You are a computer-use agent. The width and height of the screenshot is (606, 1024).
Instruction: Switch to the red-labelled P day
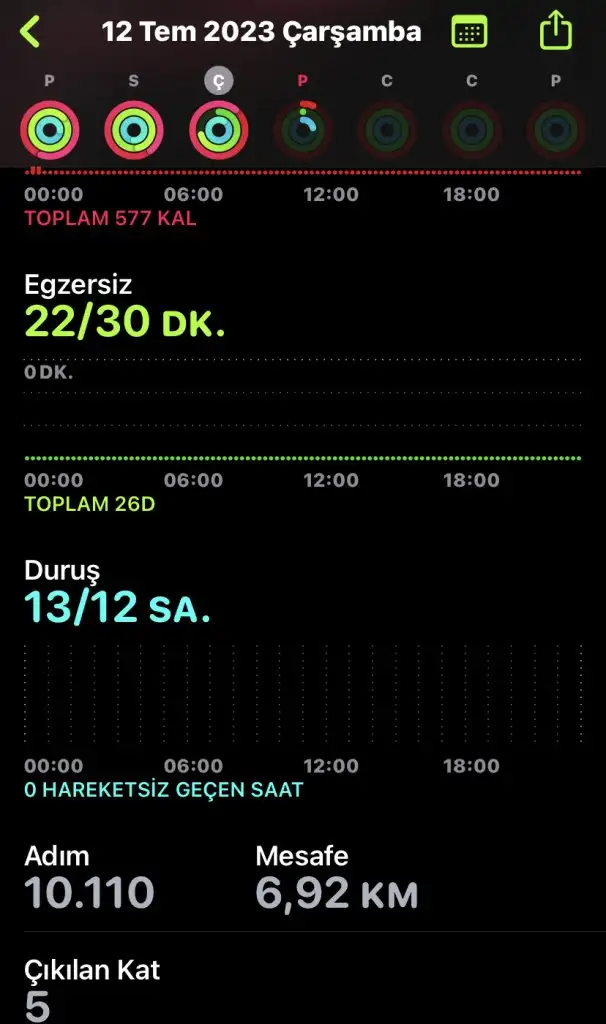(x=303, y=128)
